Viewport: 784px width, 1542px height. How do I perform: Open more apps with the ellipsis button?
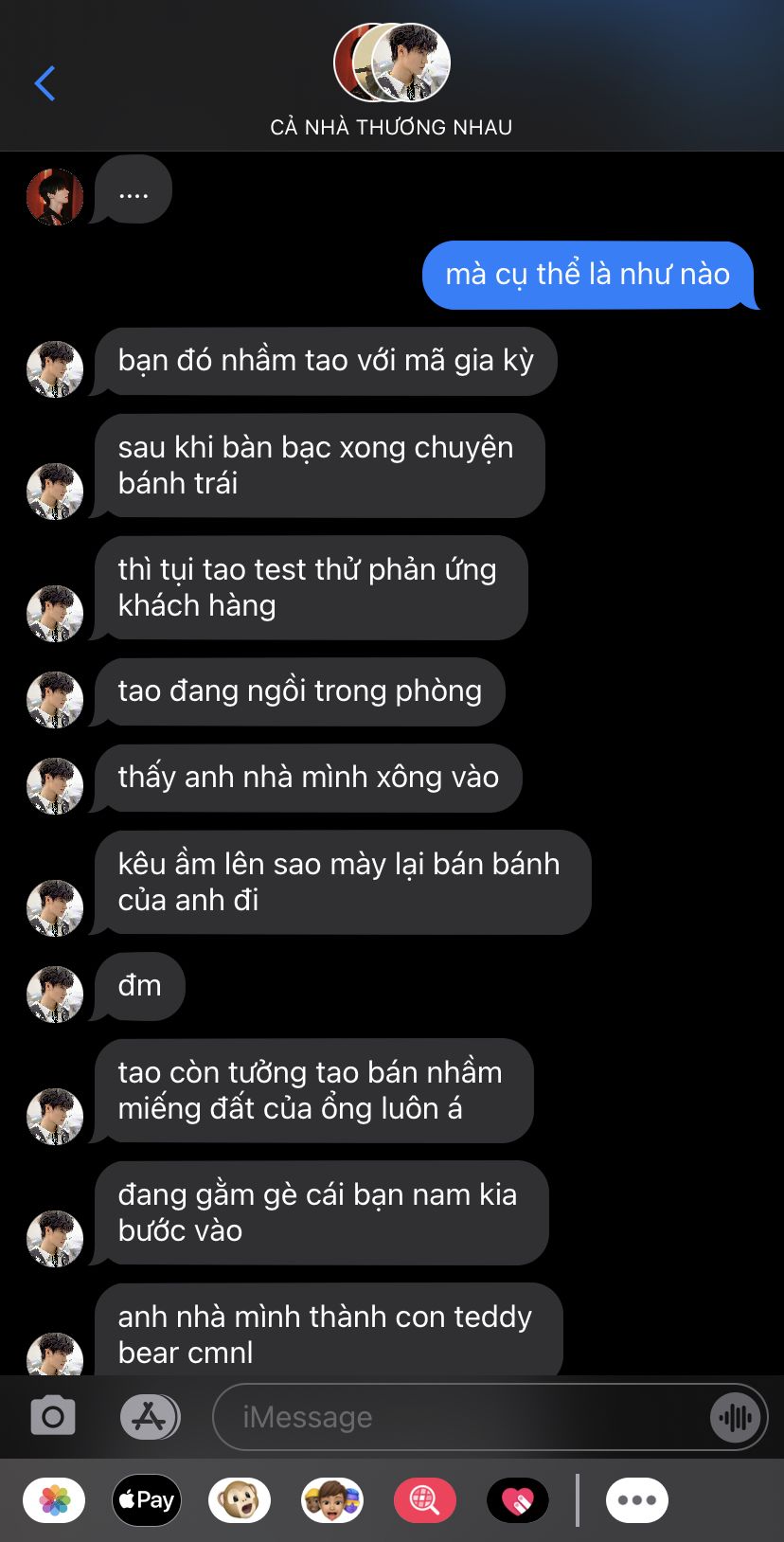pyautogui.click(x=637, y=1500)
